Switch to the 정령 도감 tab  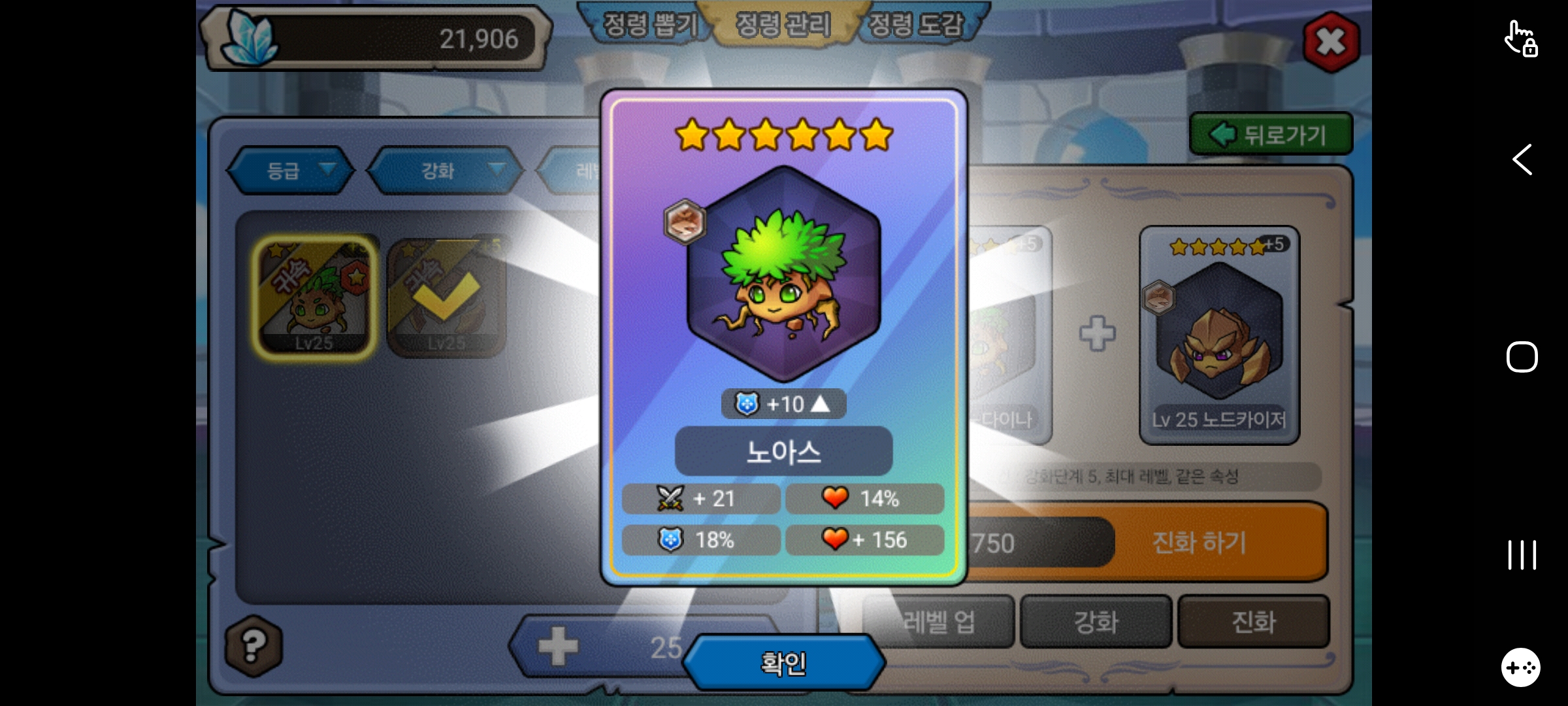tap(916, 25)
